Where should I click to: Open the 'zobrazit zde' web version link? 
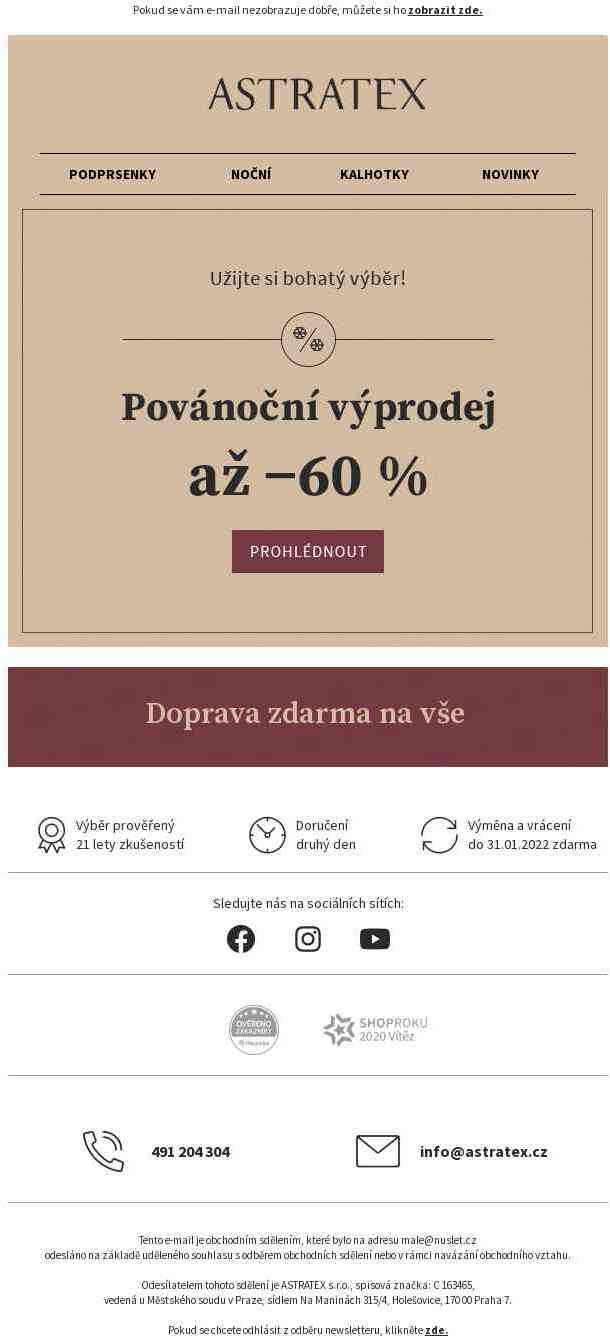pyautogui.click(x=445, y=10)
